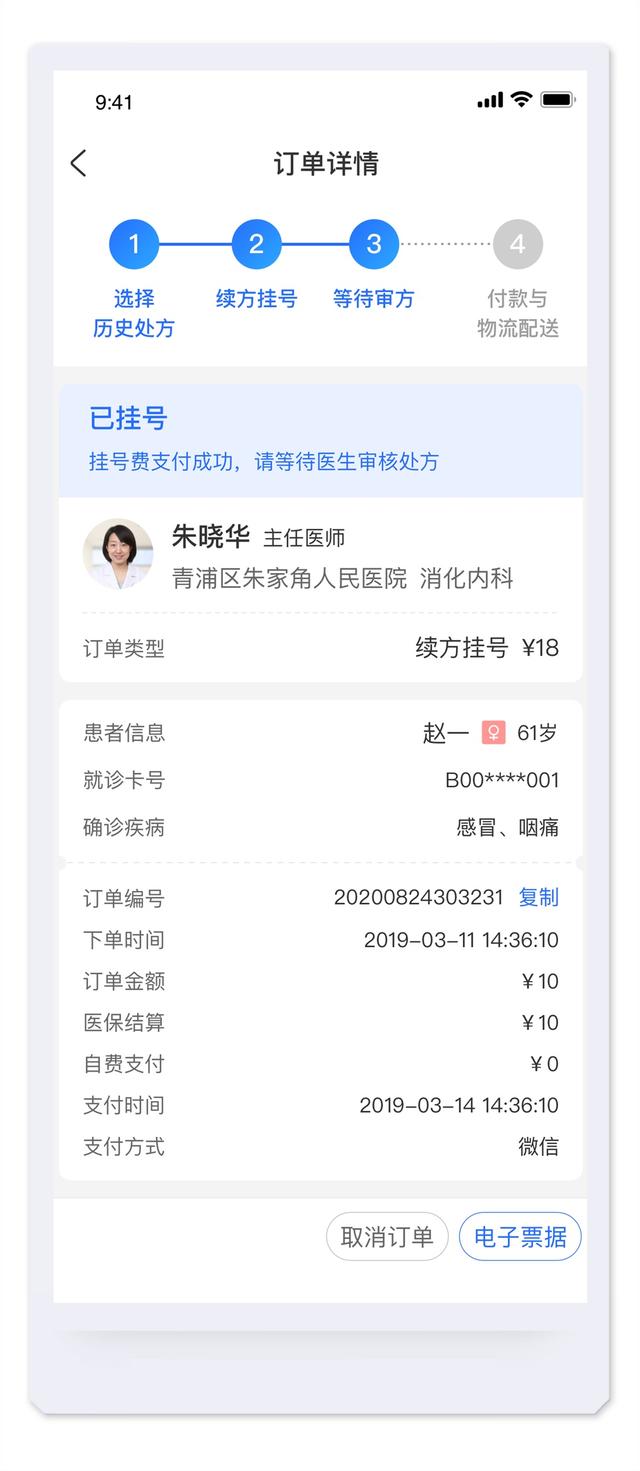Copy the order number with 复制
The height and width of the screenshot is (1471, 640).
pos(538,897)
